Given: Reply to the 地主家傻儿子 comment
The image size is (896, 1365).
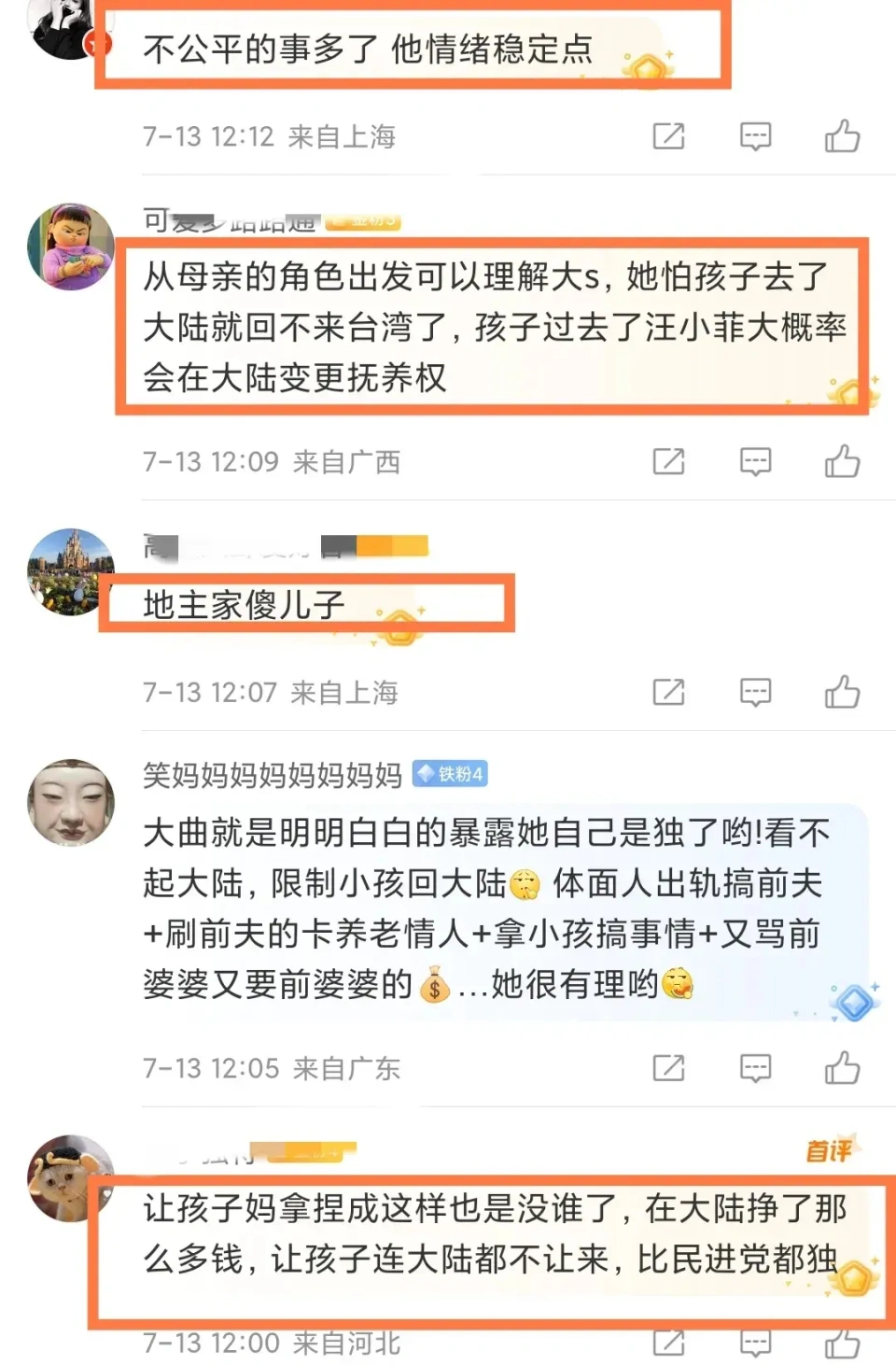Looking at the screenshot, I should click(755, 692).
